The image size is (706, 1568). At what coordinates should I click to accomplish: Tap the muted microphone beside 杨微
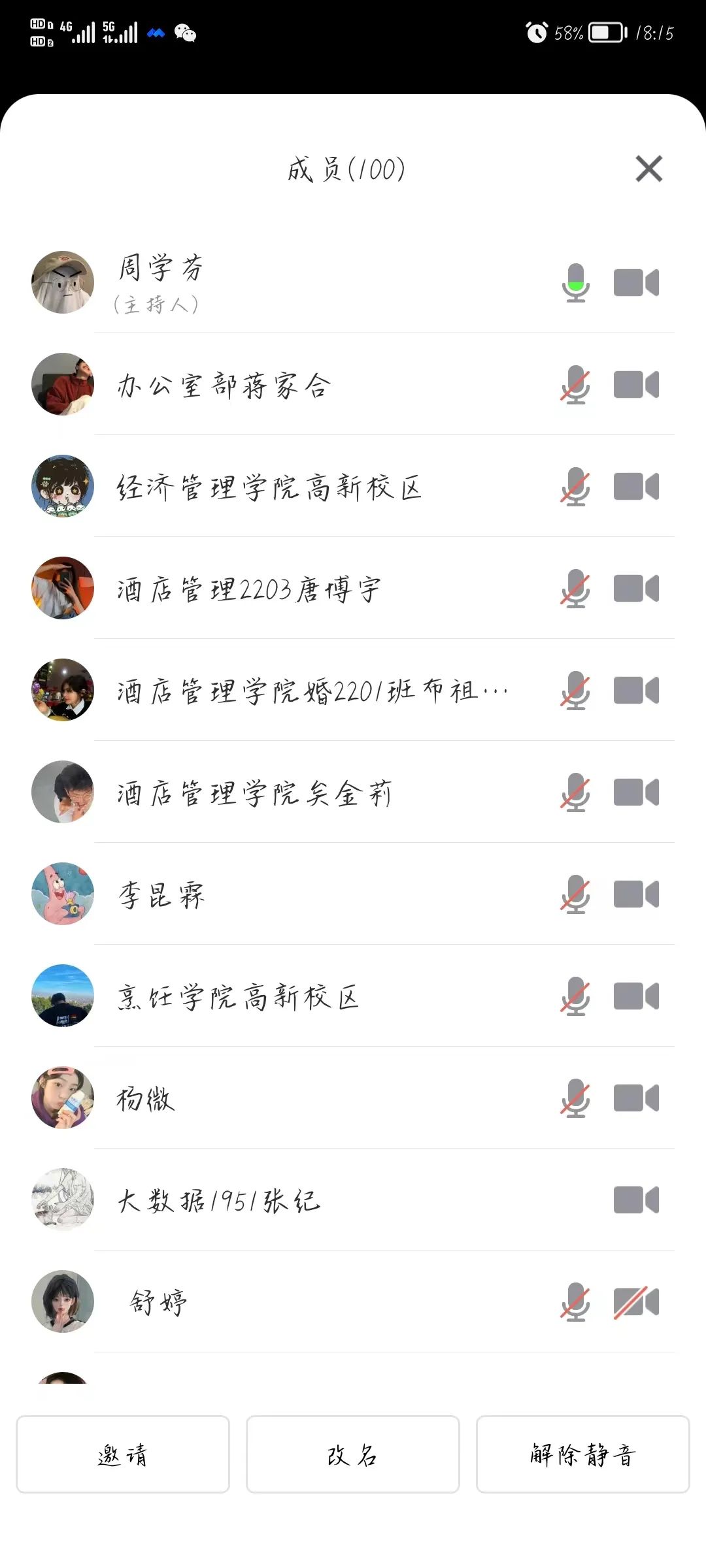(576, 1098)
